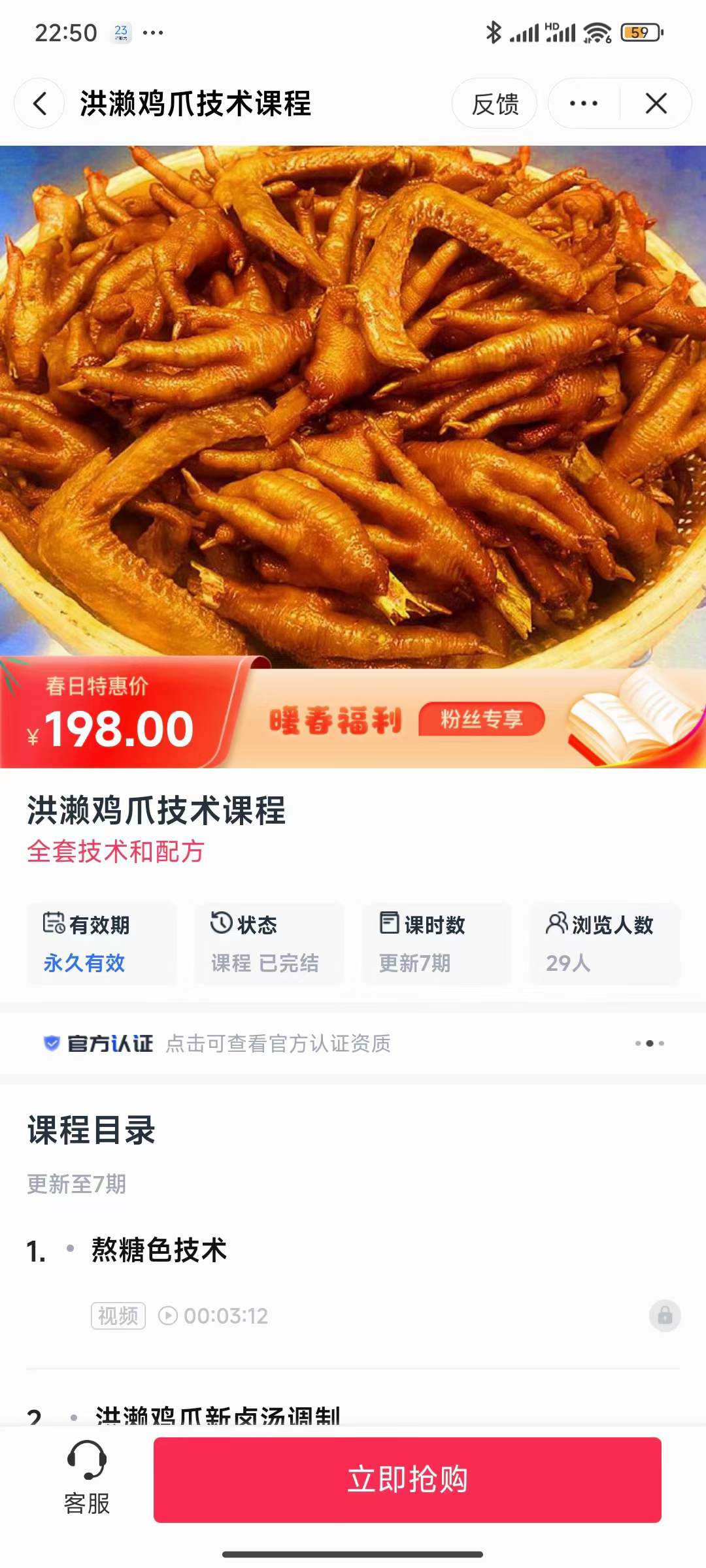
Task: Select the 视频 label on lesson one
Action: [x=120, y=1315]
